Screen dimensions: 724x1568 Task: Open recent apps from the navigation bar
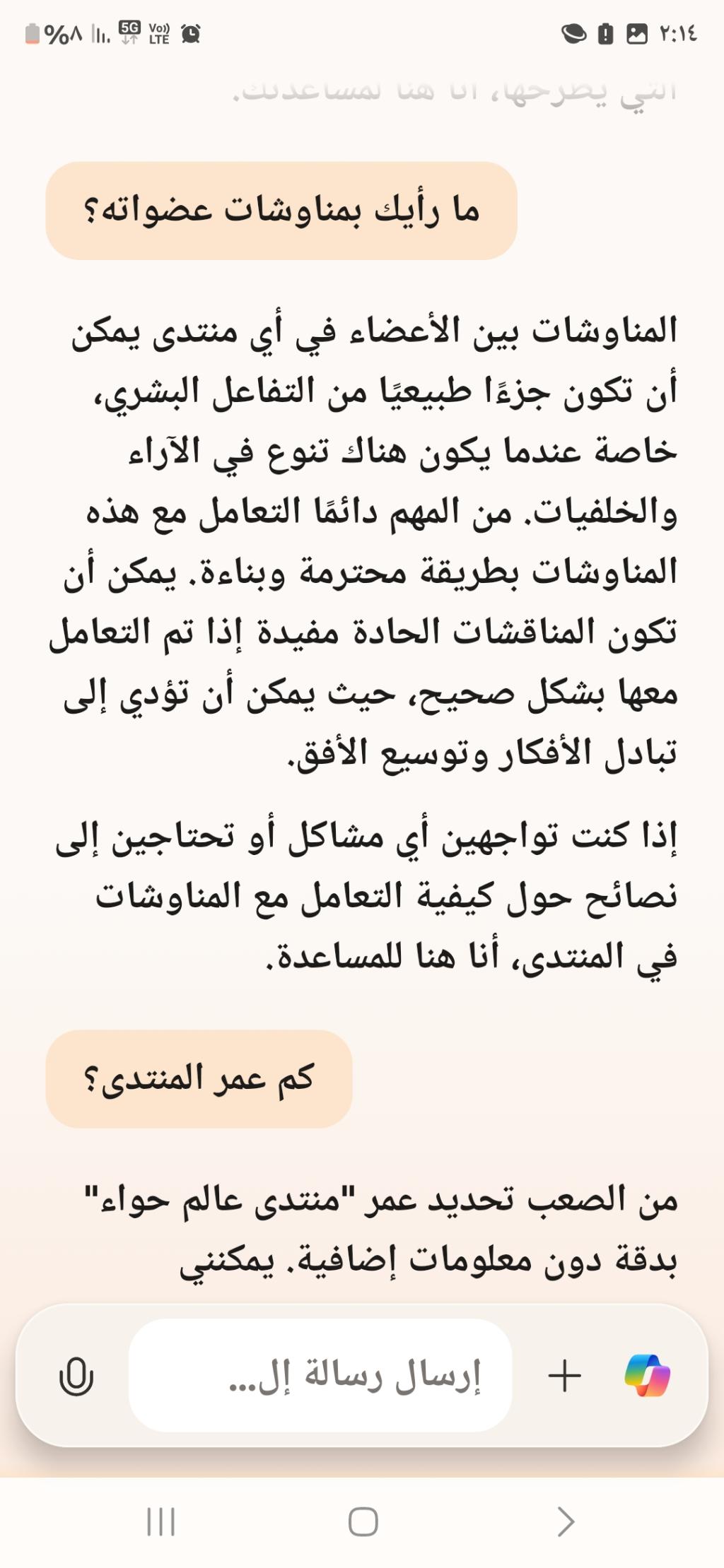(160, 1521)
